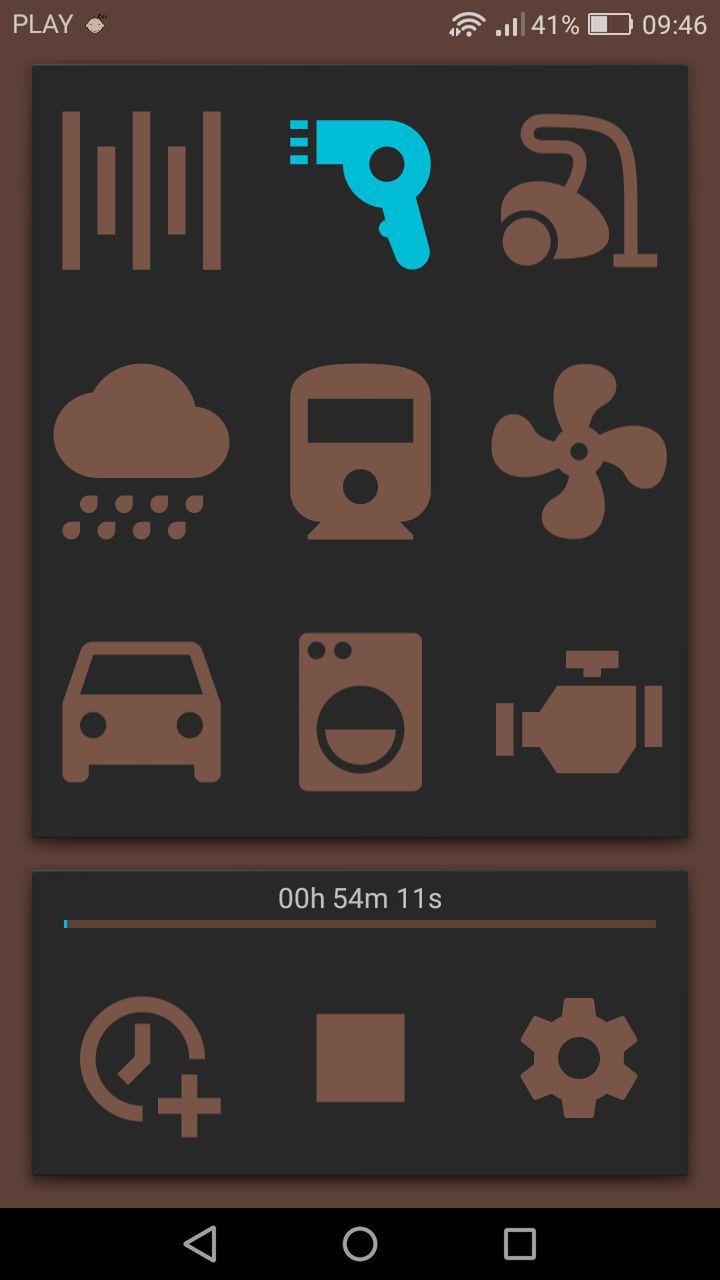Screen dimensions: 720x1280
Task: Select the train sound
Action: click(360, 452)
